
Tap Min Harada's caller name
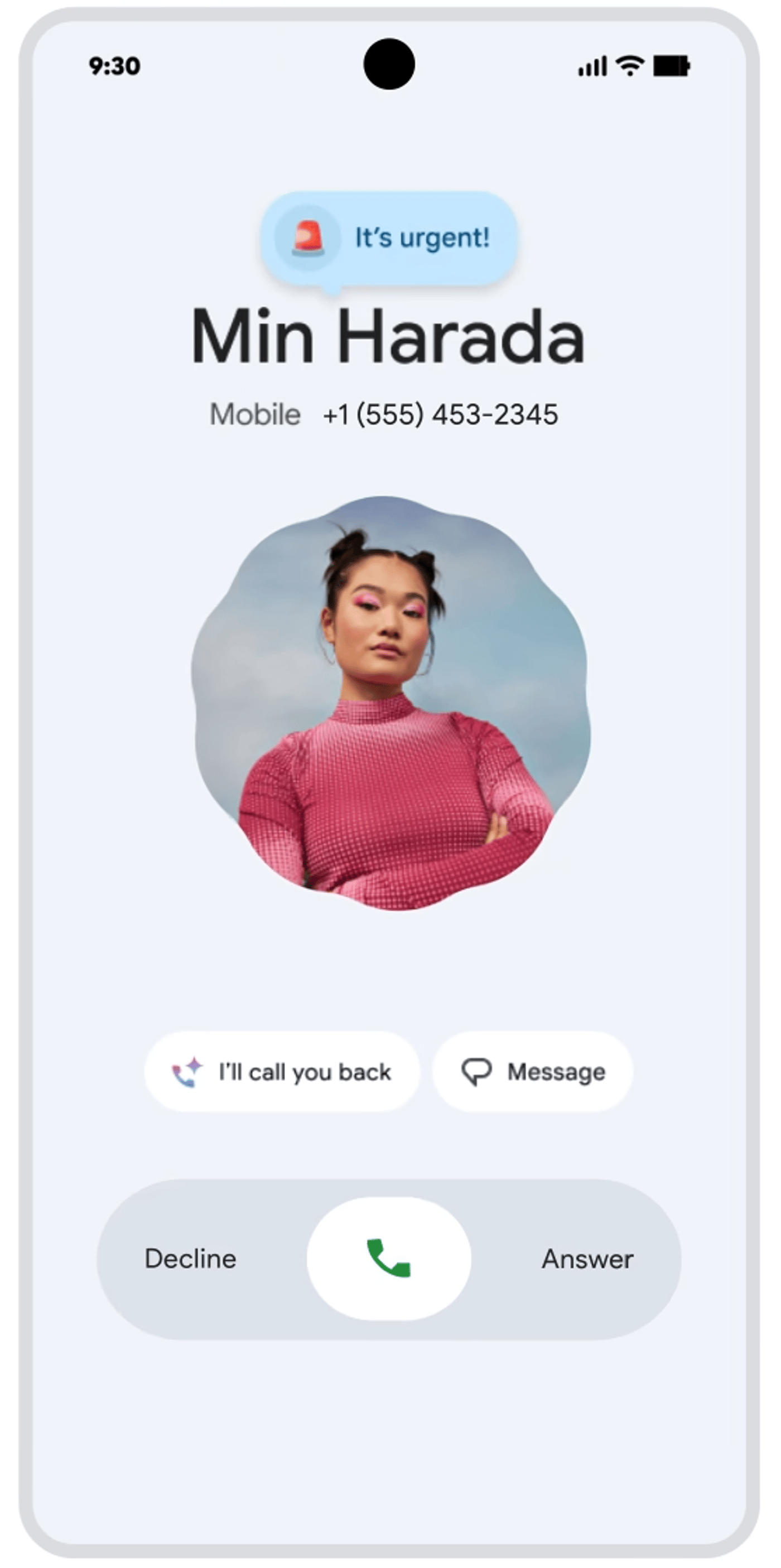[389, 335]
